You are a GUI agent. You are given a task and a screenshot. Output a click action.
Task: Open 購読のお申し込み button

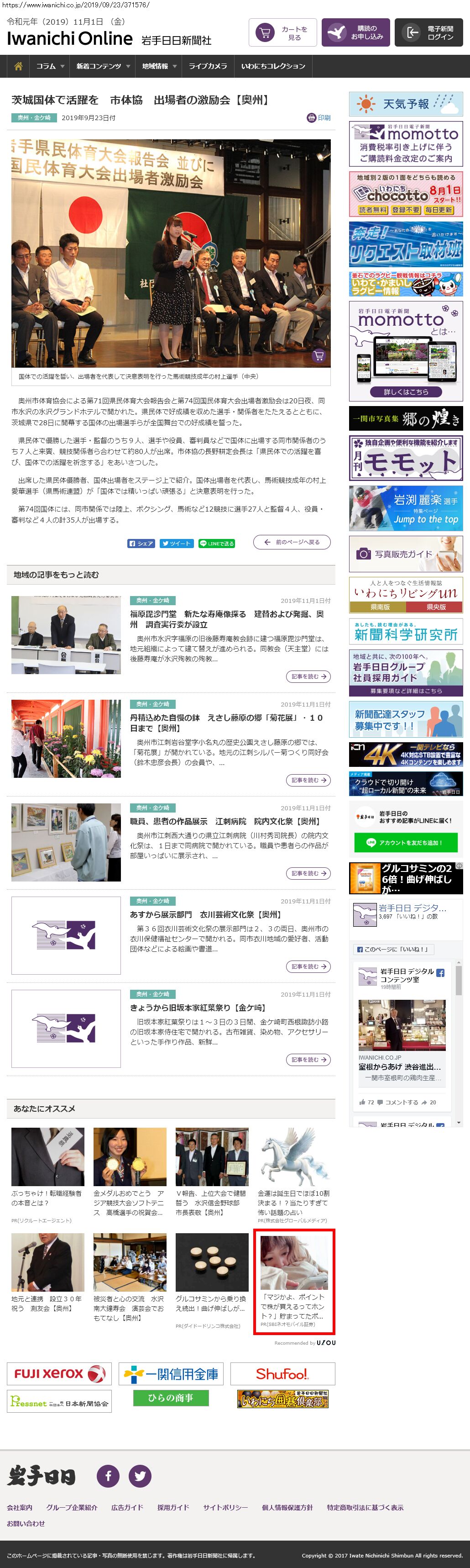point(355,33)
